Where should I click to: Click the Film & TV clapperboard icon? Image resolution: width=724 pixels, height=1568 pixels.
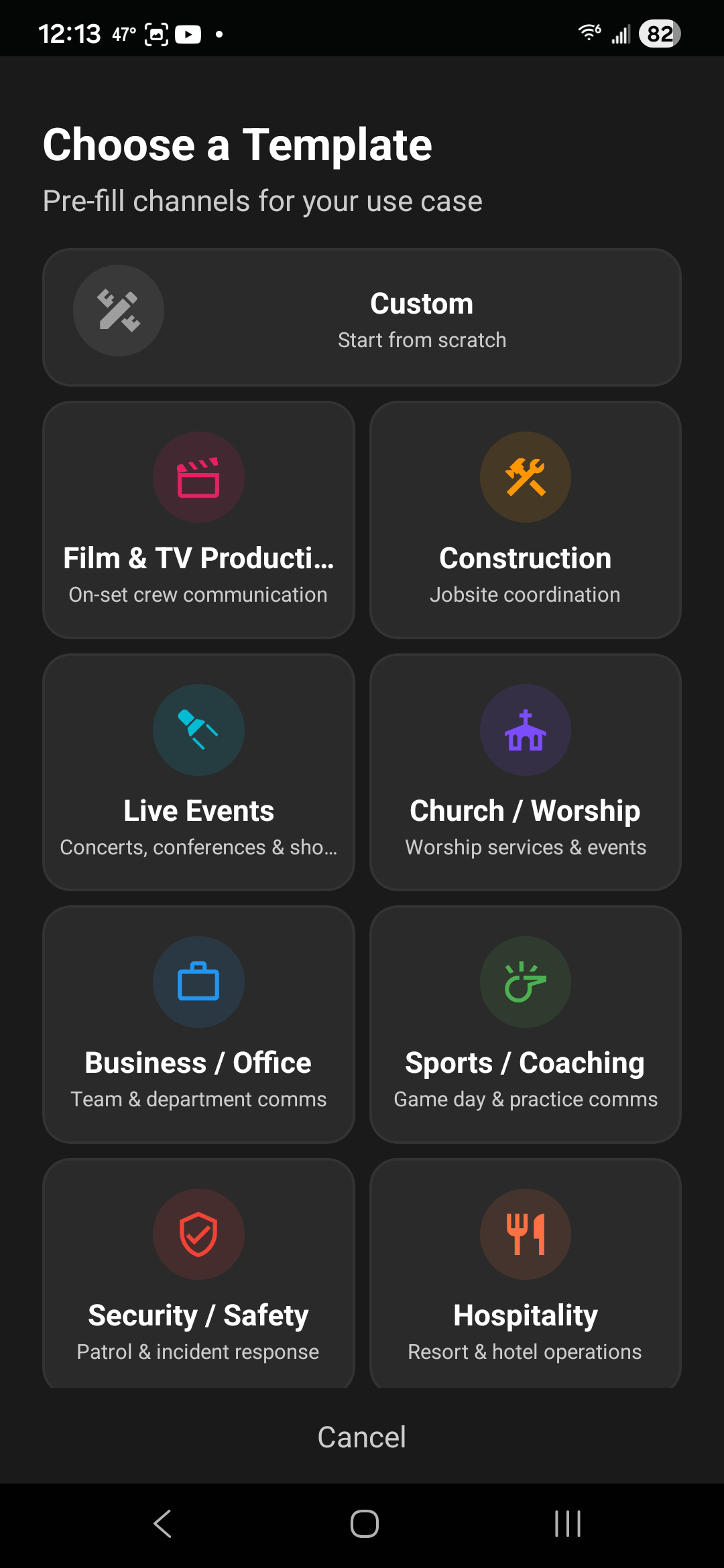coord(198,477)
